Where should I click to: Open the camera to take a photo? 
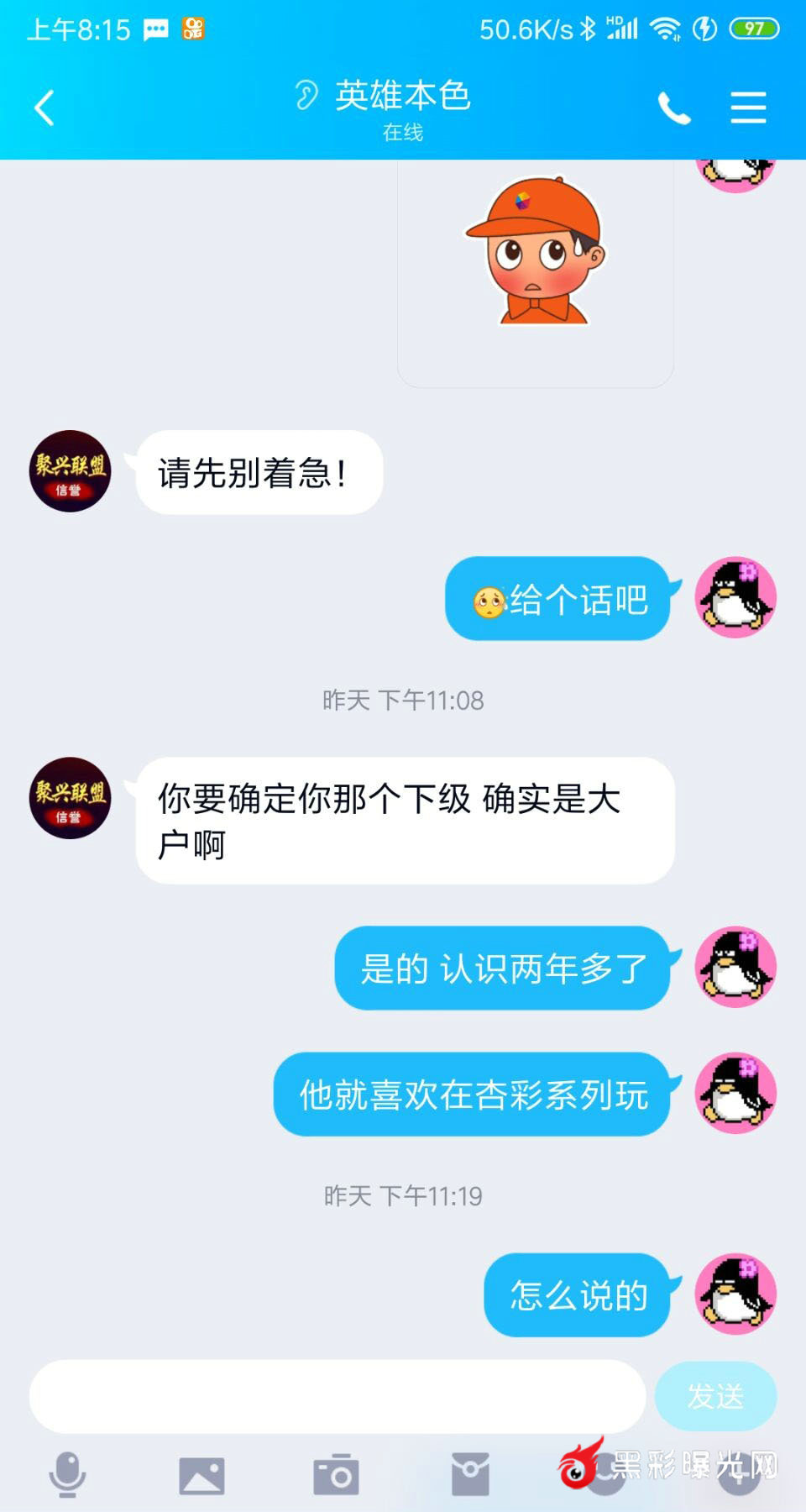tap(336, 1475)
